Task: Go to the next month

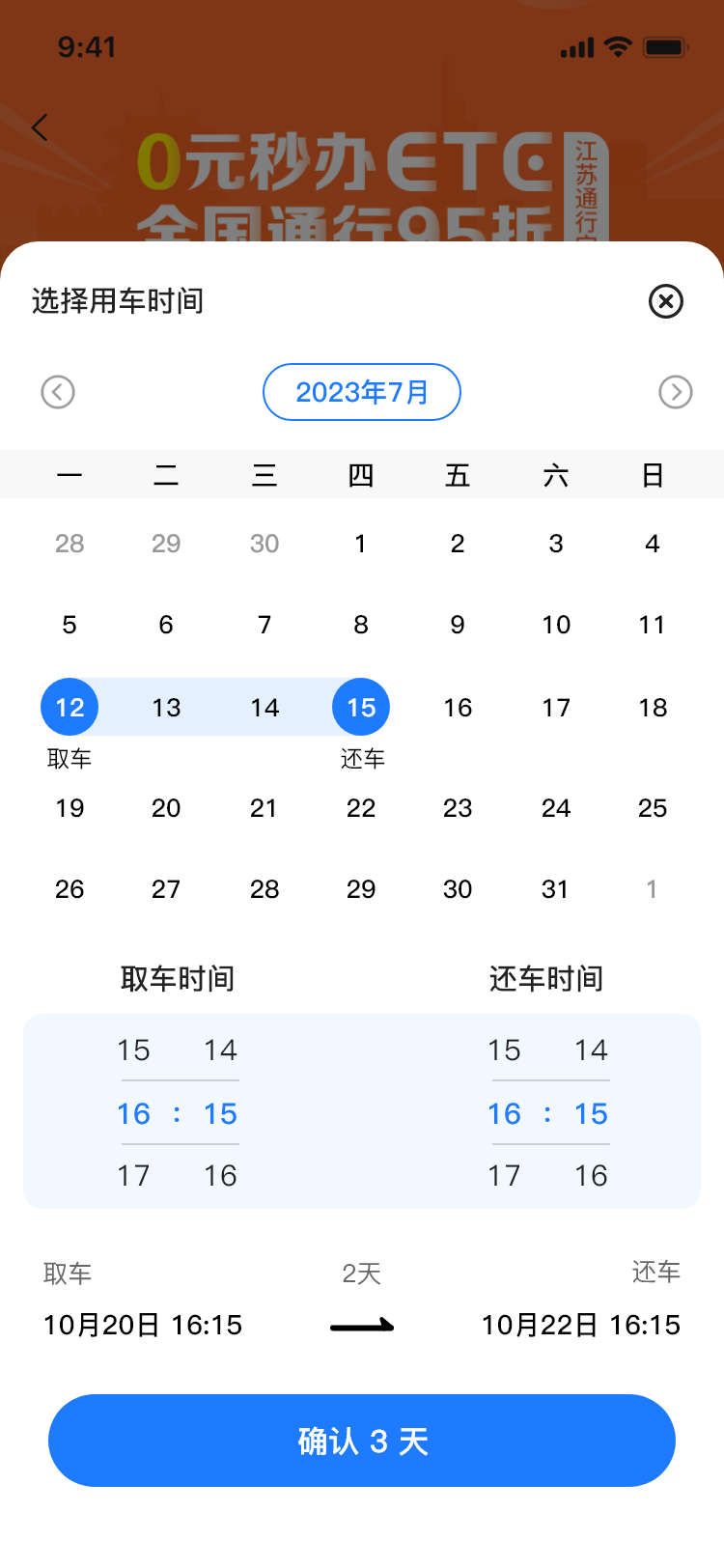Action: pyautogui.click(x=676, y=392)
